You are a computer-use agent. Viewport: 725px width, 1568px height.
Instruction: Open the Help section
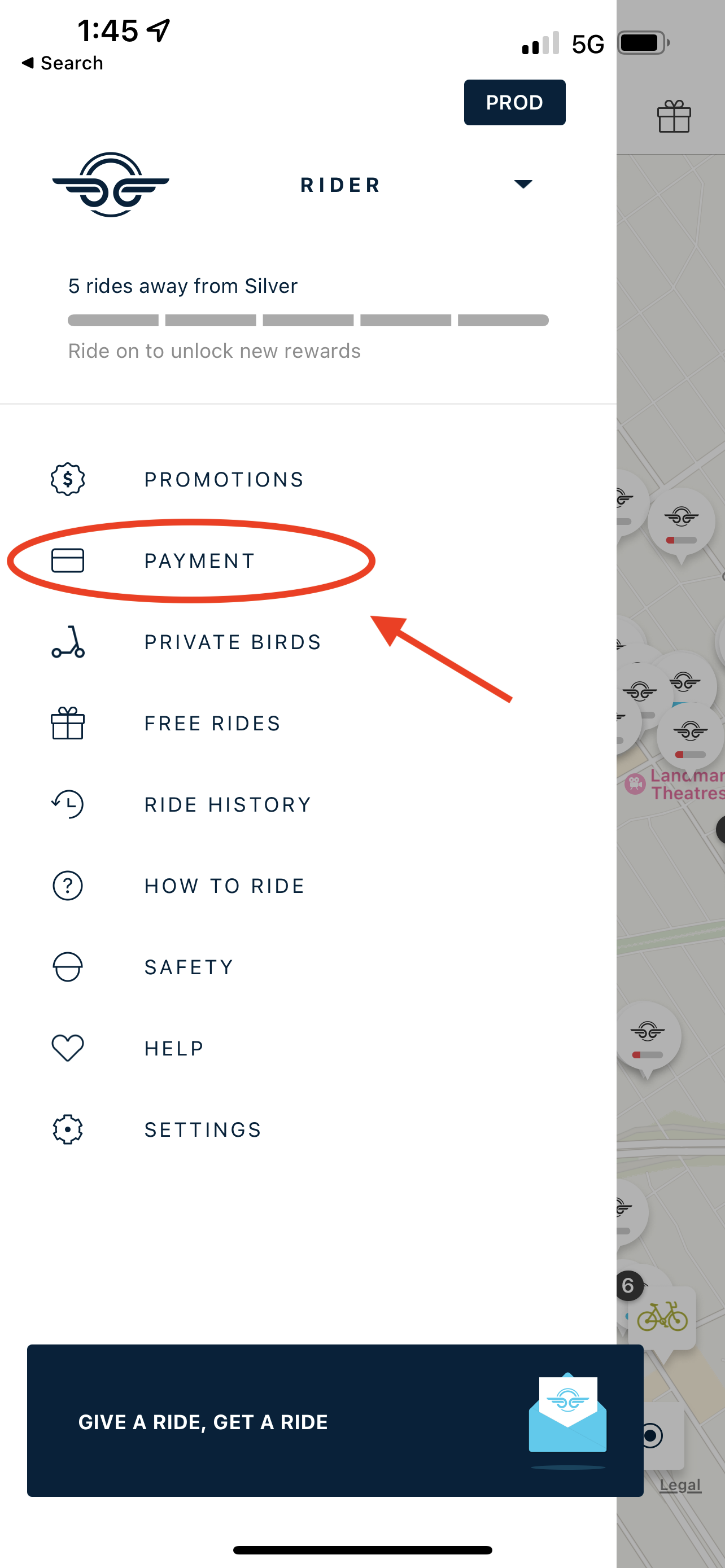tap(173, 1048)
